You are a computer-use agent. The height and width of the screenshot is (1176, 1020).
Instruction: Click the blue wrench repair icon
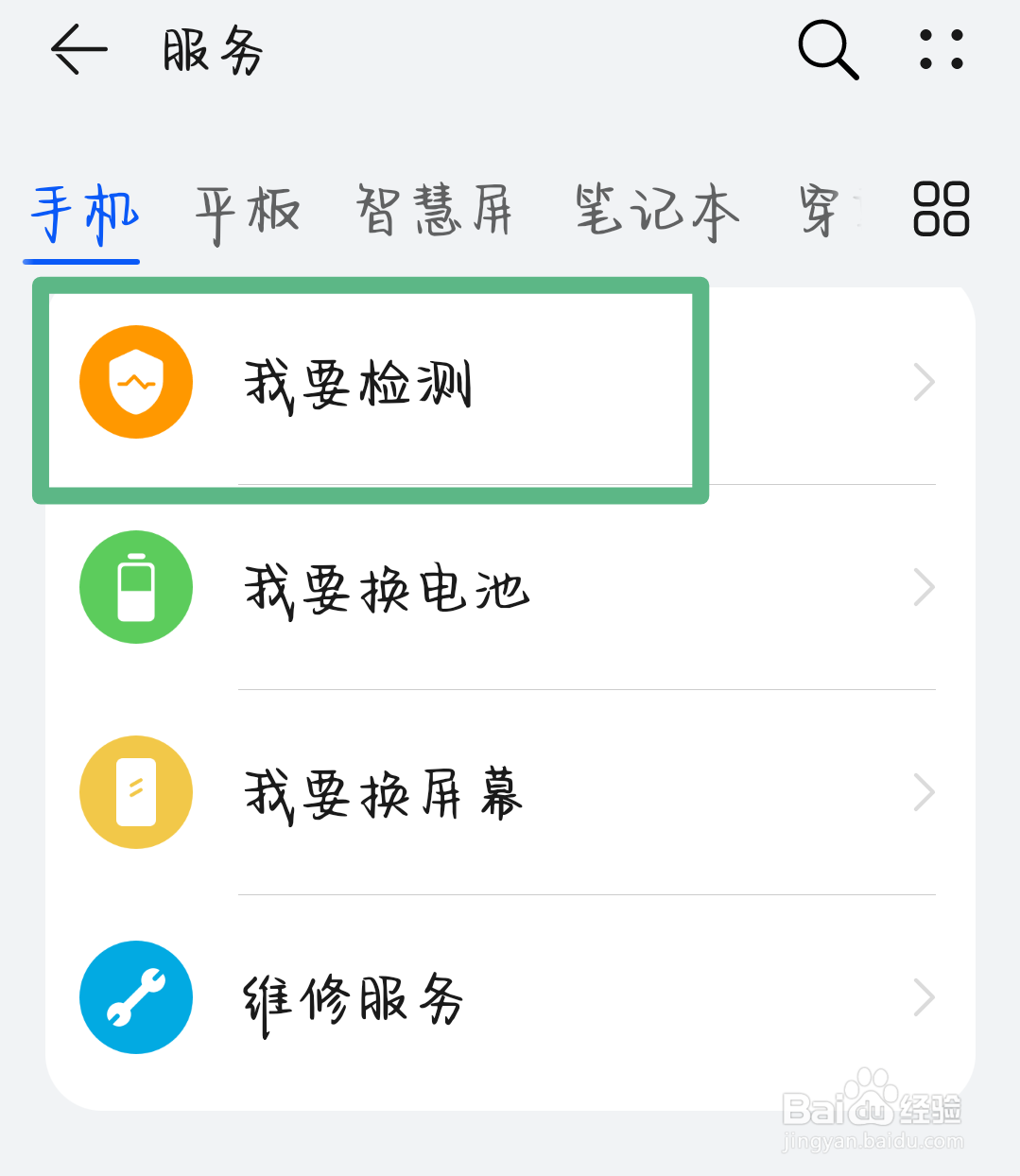pos(135,997)
